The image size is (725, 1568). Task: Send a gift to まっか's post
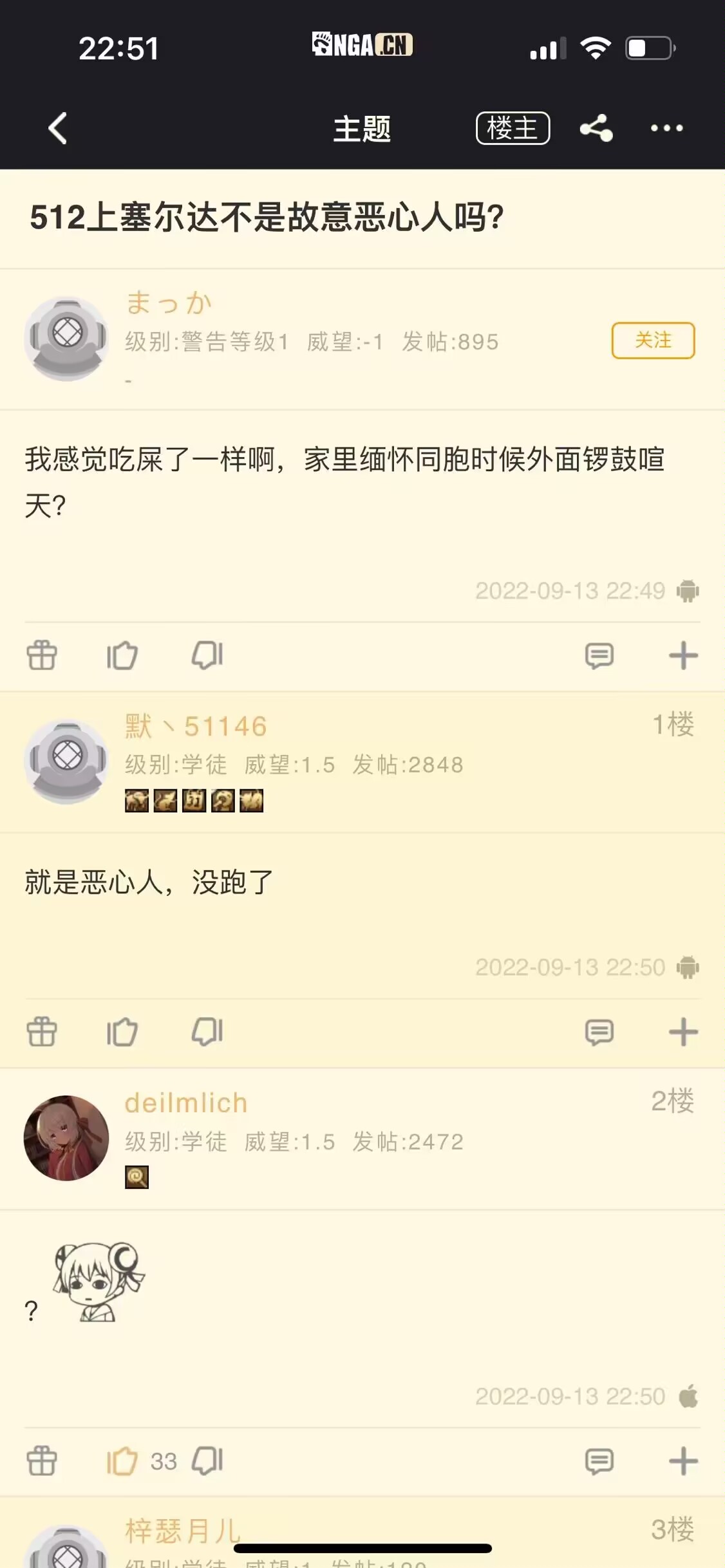coord(42,656)
